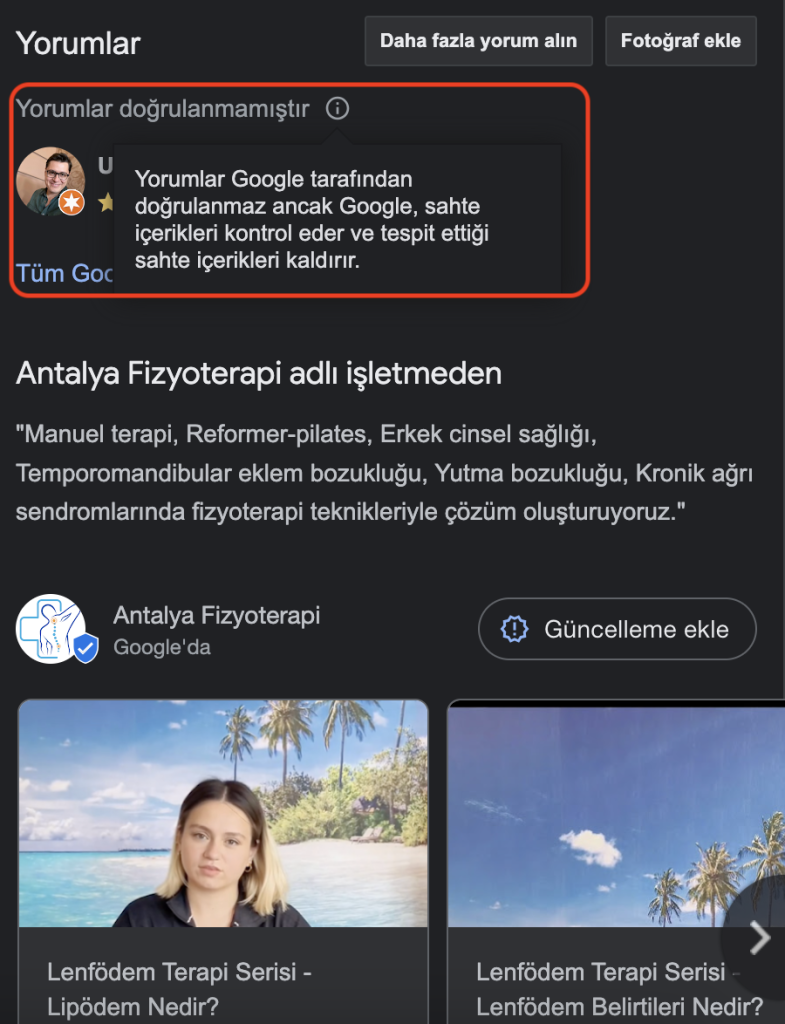Open the reviewer's profile photo

(x=51, y=181)
